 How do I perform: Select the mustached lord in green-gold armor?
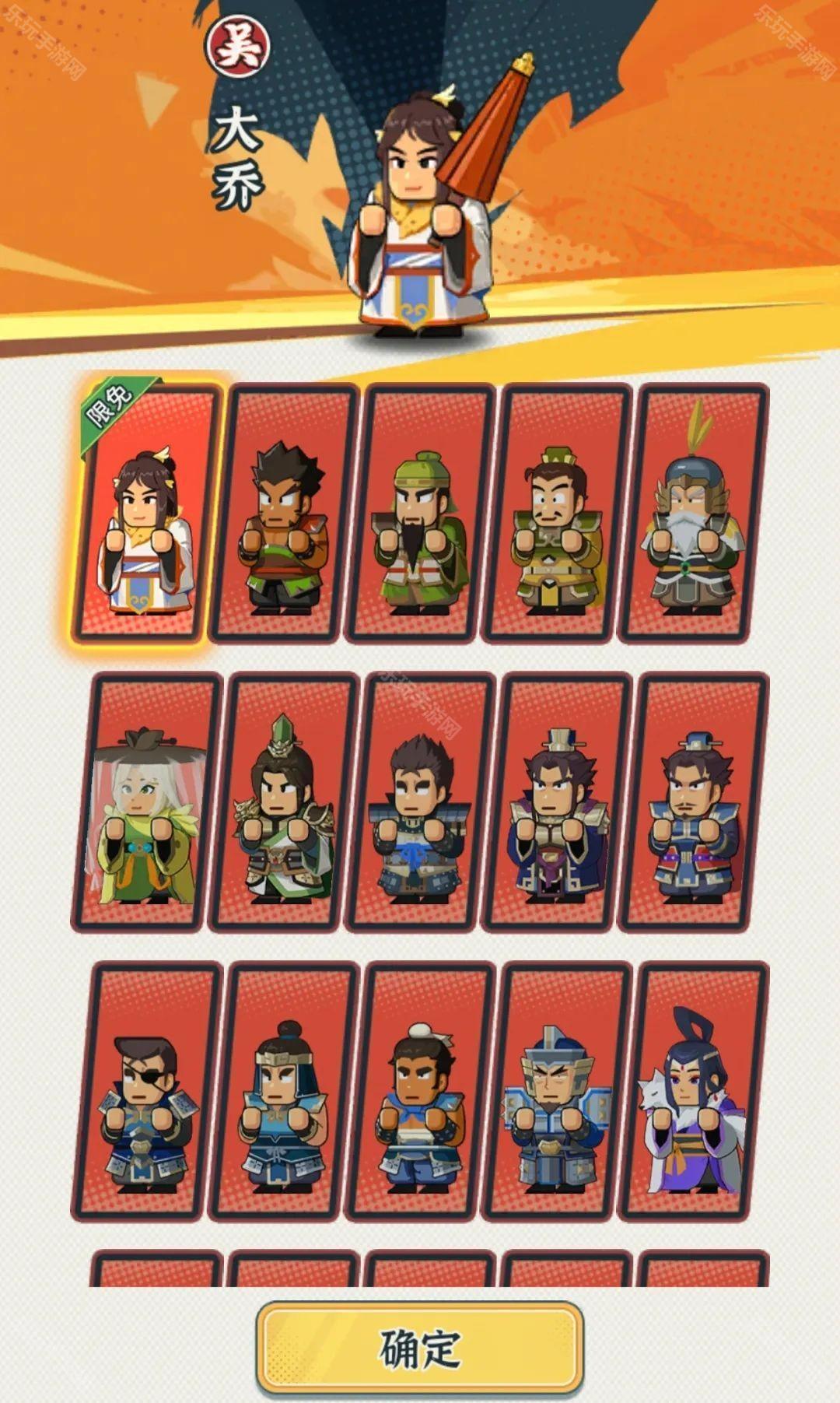coord(557,515)
